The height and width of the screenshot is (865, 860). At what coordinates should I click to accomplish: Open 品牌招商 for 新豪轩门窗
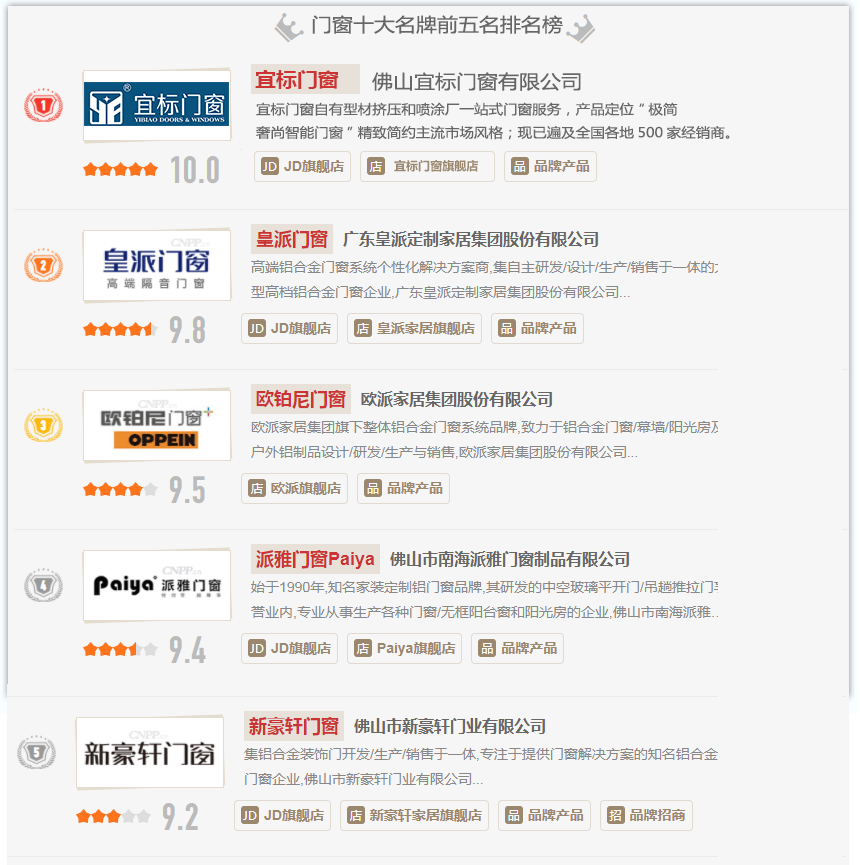click(x=646, y=815)
